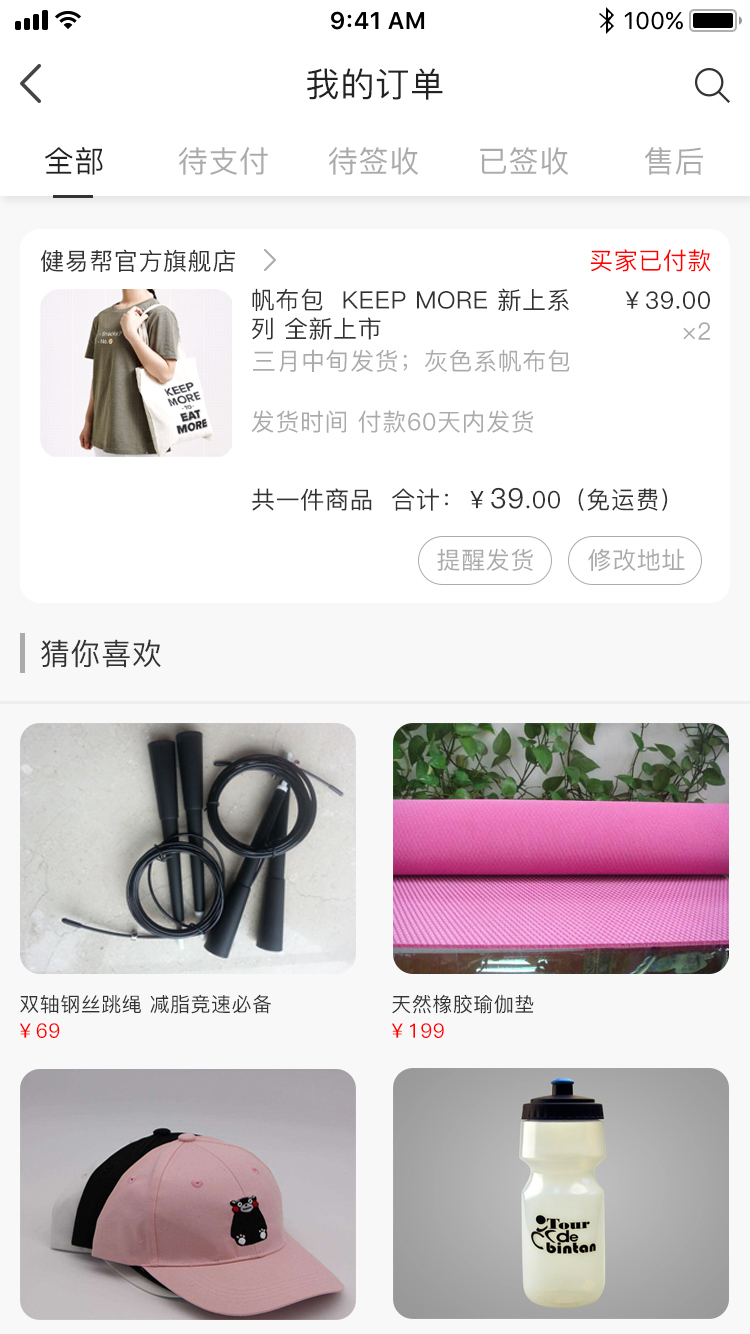Tap the back arrow to return

tap(30, 84)
